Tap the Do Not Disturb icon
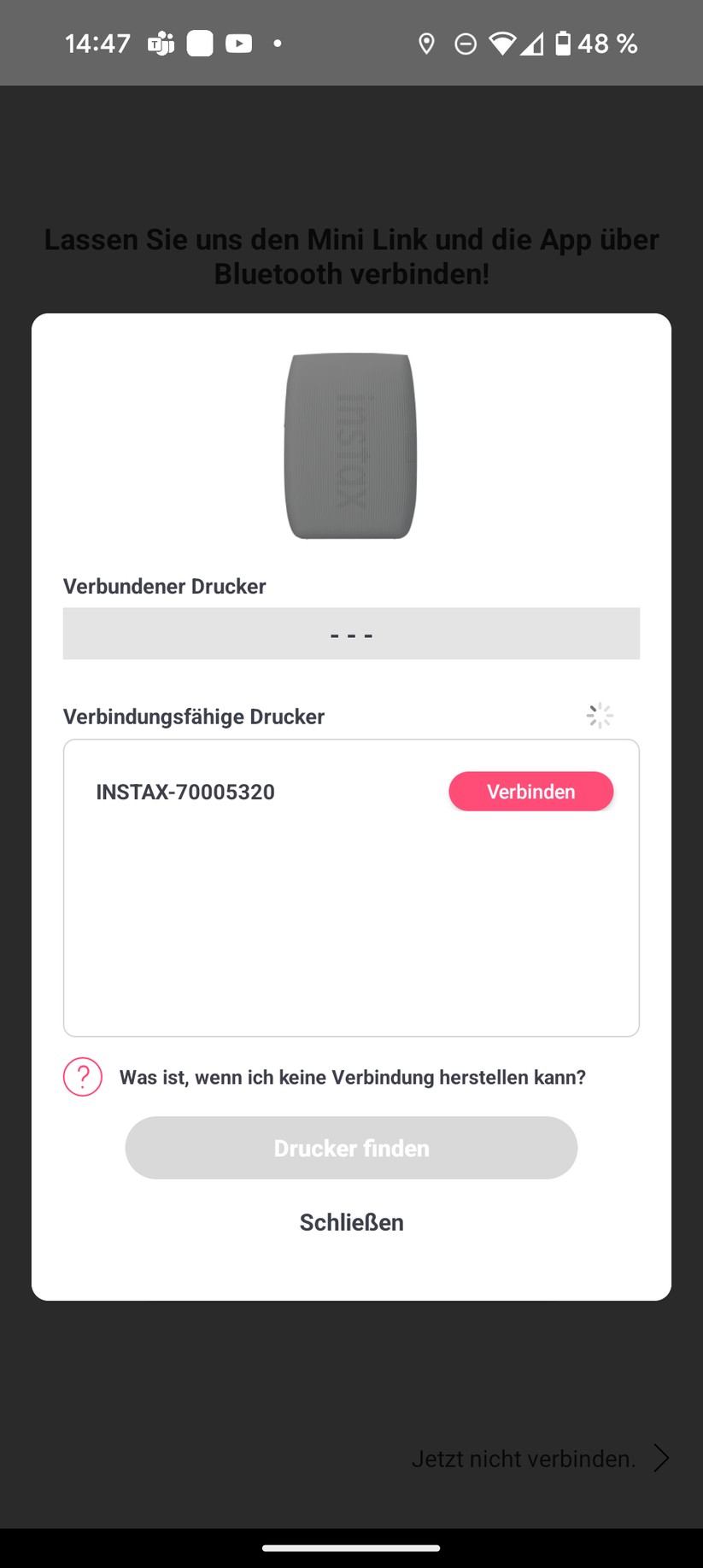The width and height of the screenshot is (703, 1568). pos(466,43)
